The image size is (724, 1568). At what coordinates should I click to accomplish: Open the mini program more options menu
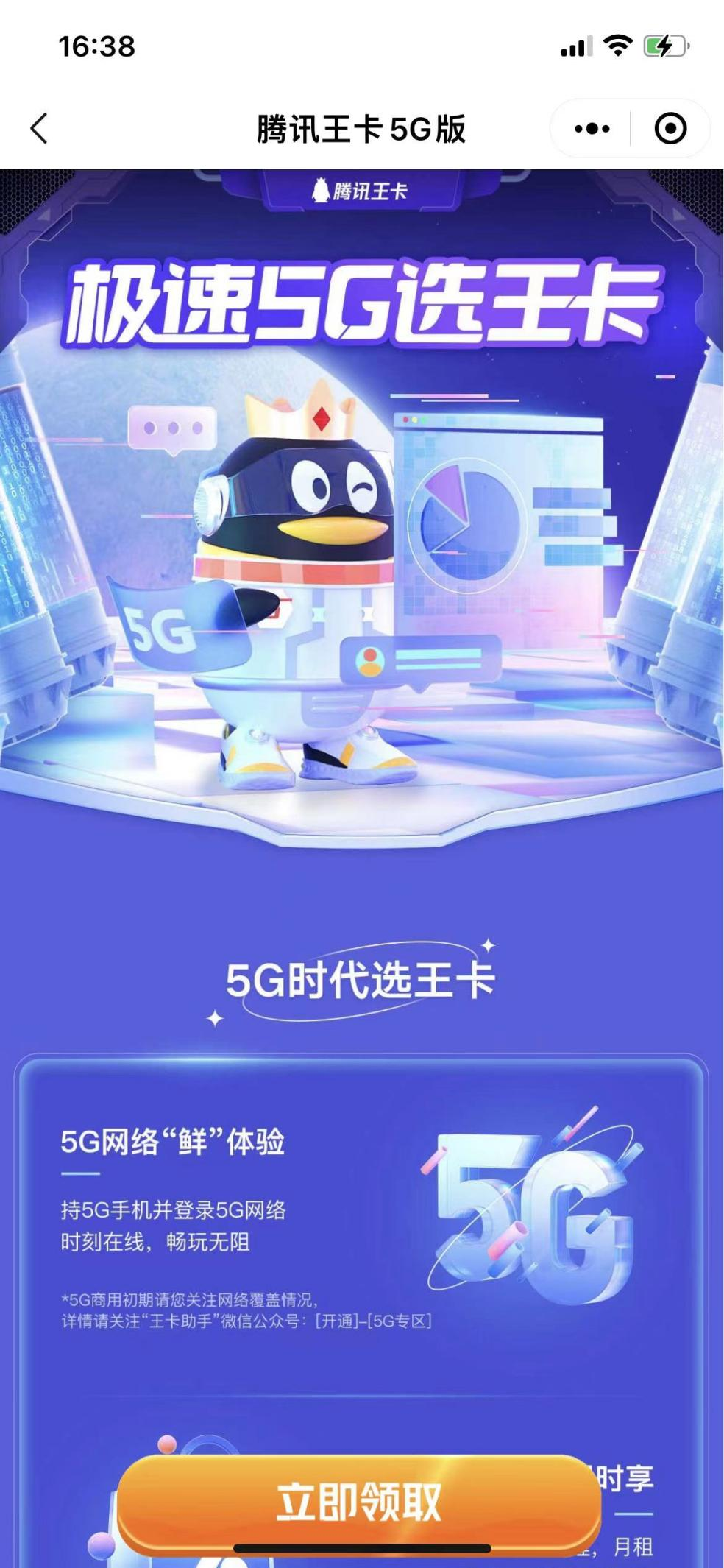(x=592, y=129)
